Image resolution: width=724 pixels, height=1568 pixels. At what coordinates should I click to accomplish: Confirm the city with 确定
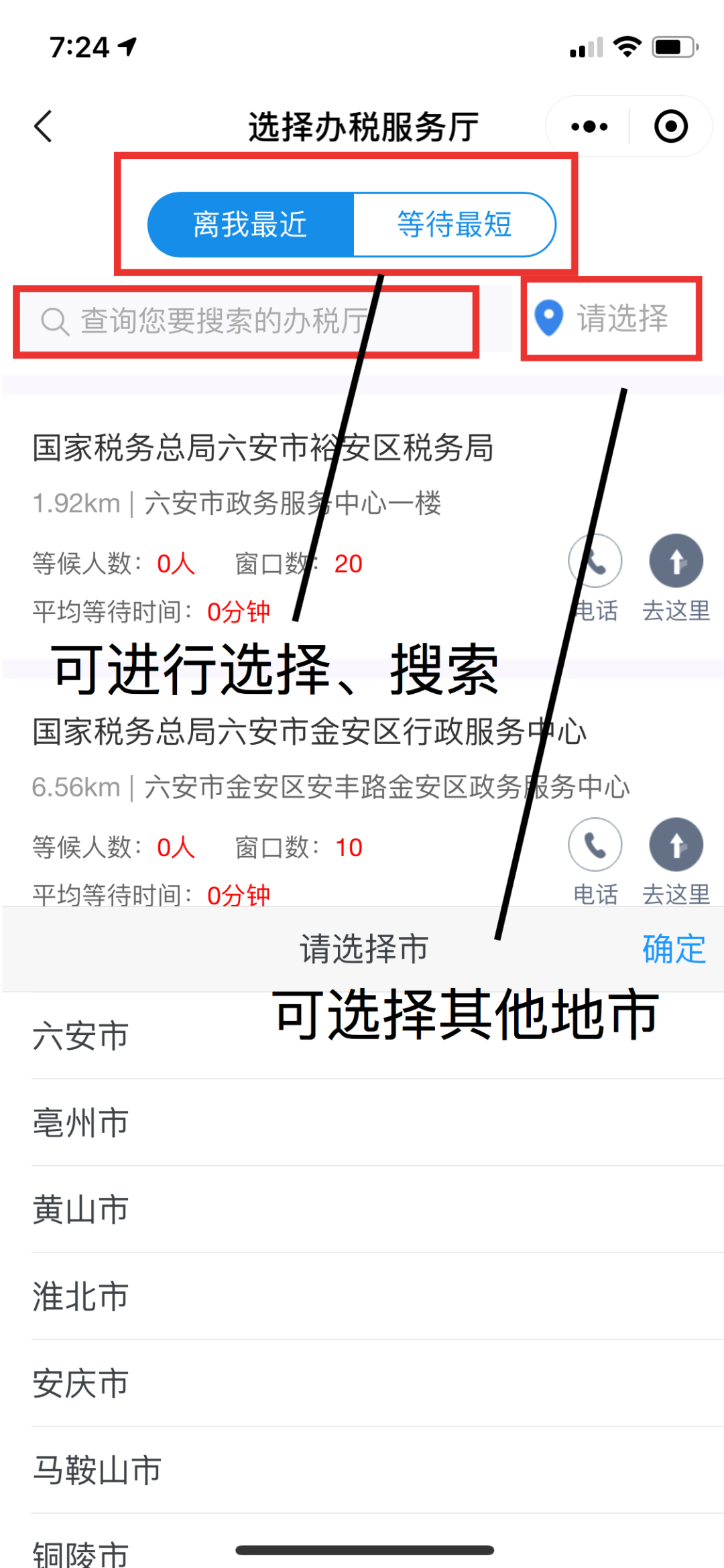[x=674, y=949]
